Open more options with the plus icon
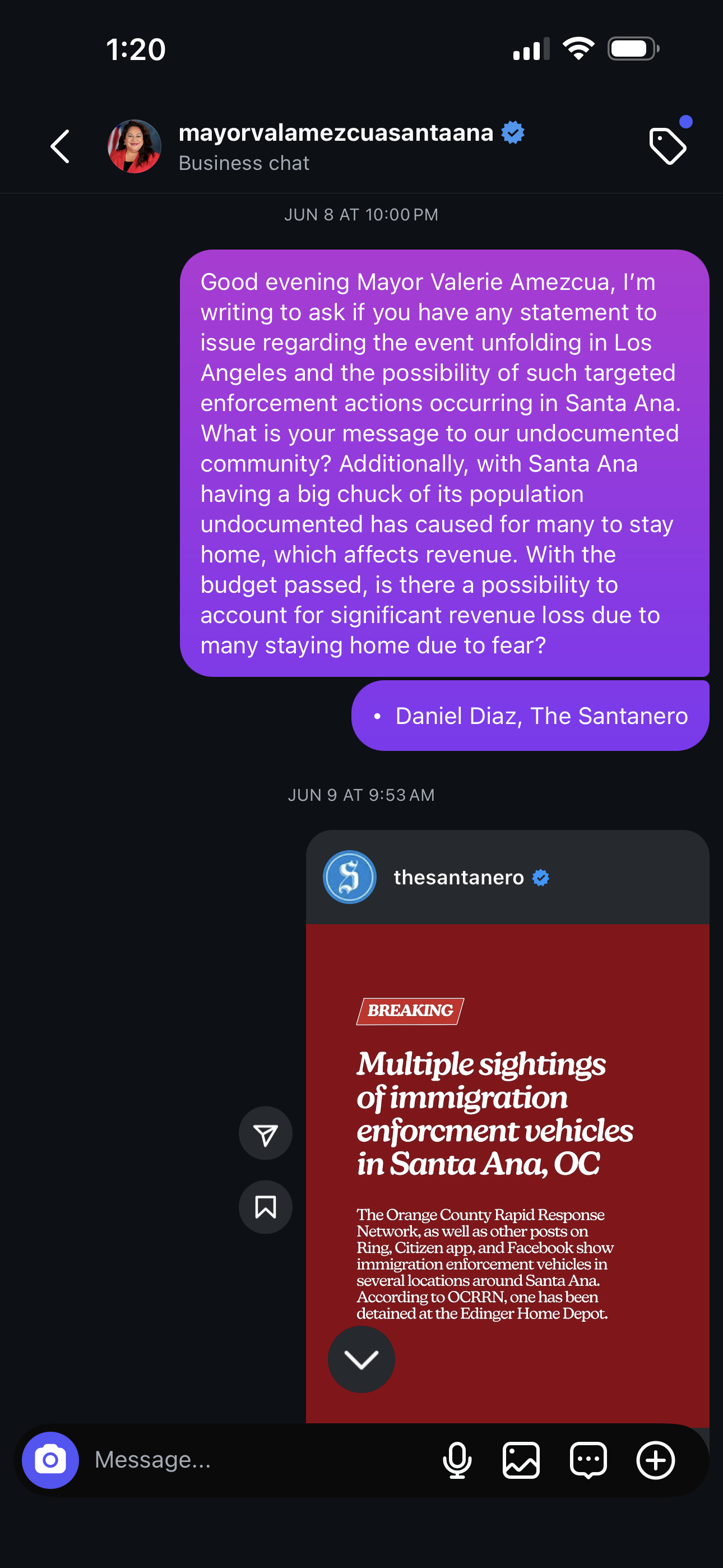 coord(655,1460)
